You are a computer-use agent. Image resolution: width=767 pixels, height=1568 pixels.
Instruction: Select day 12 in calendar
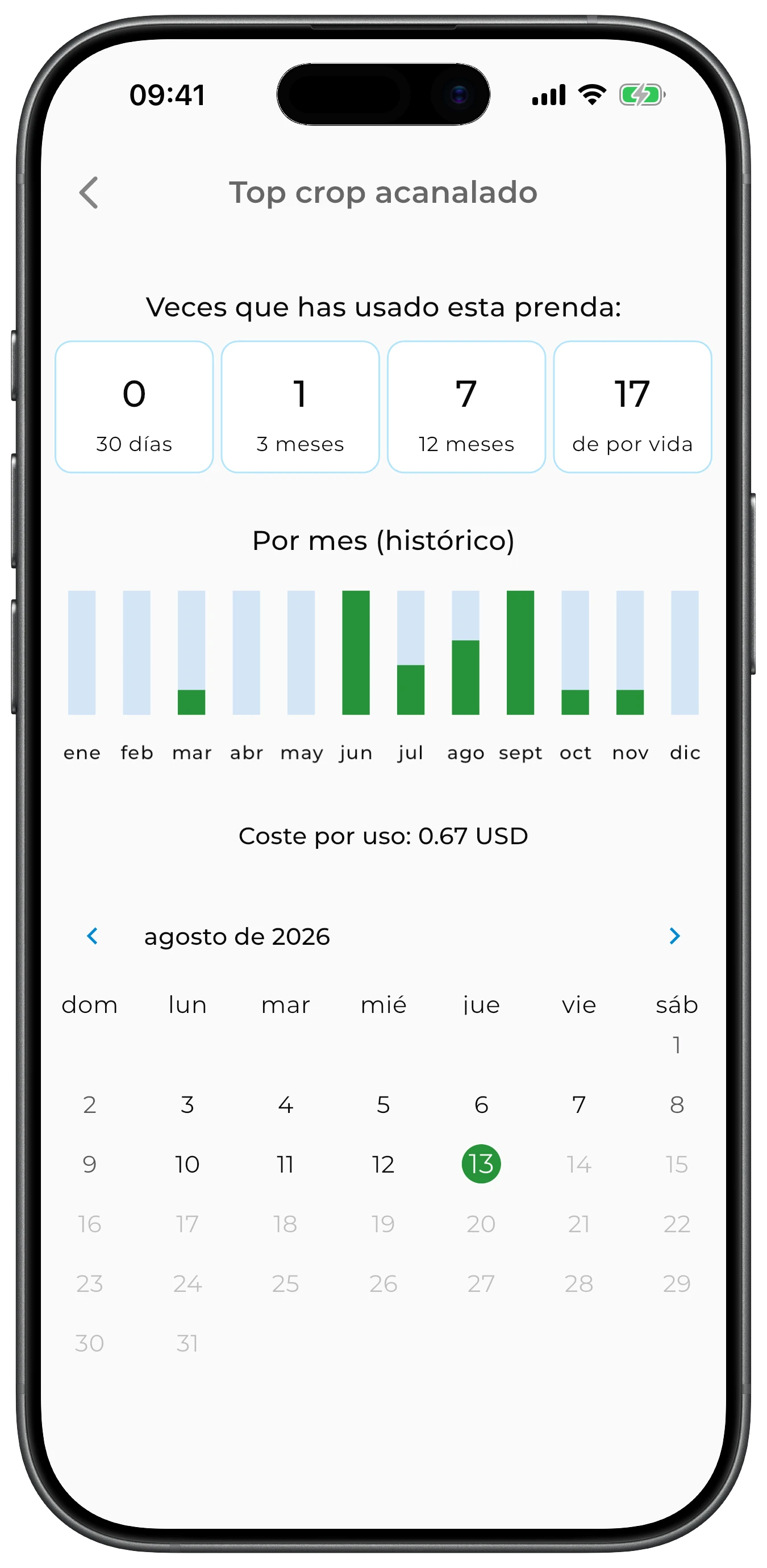point(383,1164)
